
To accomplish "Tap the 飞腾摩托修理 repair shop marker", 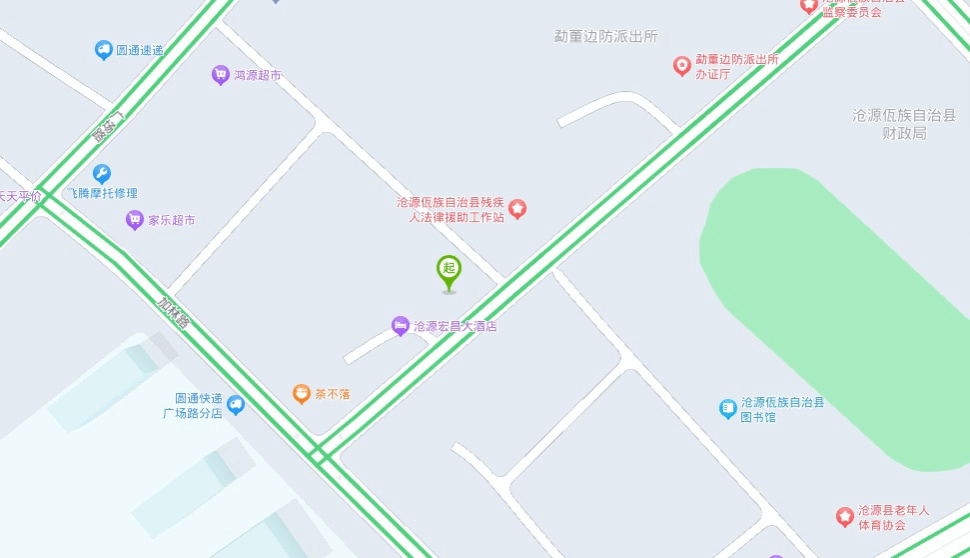I will pyautogui.click(x=102, y=174).
